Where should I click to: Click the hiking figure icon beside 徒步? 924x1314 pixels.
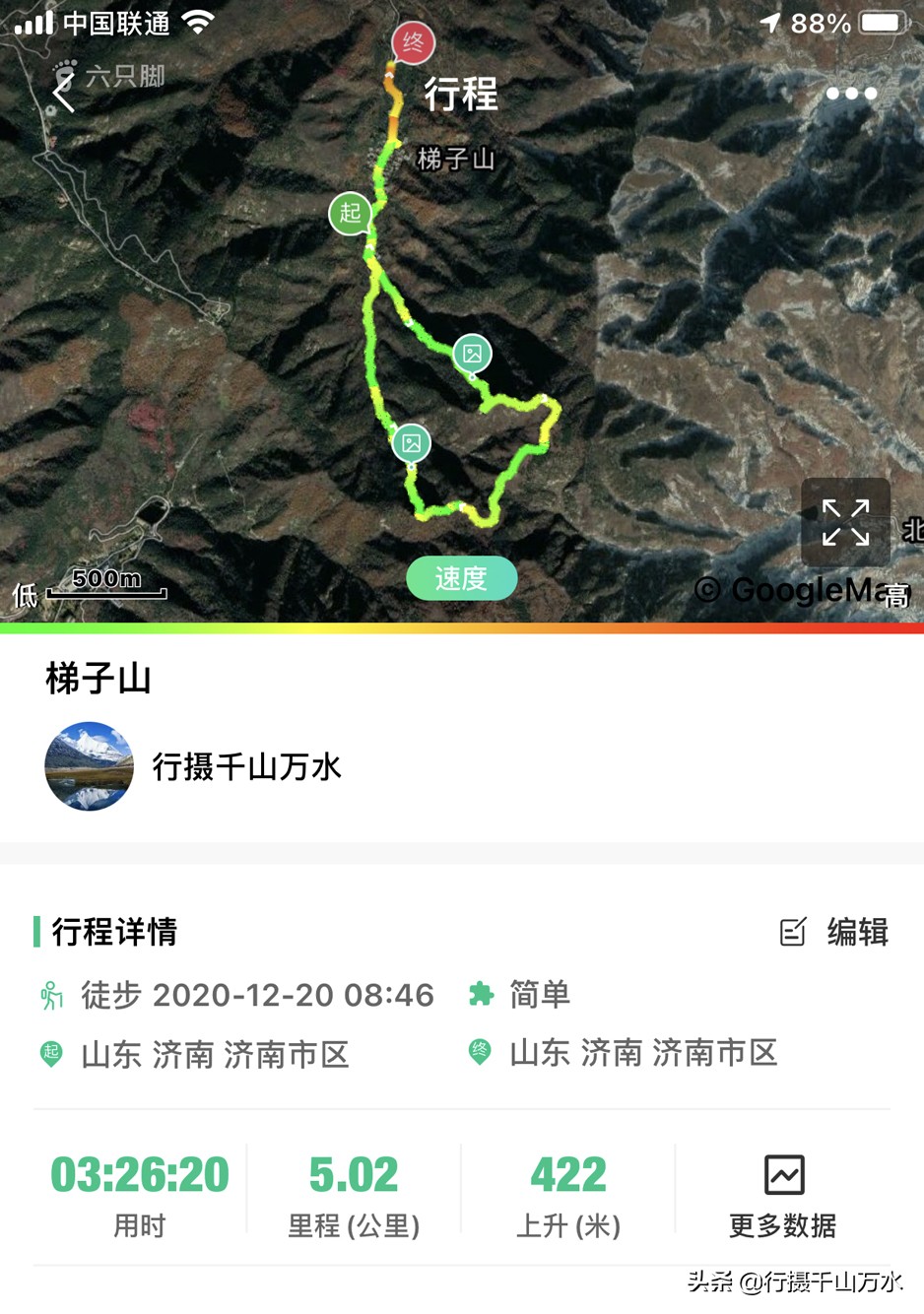47,995
